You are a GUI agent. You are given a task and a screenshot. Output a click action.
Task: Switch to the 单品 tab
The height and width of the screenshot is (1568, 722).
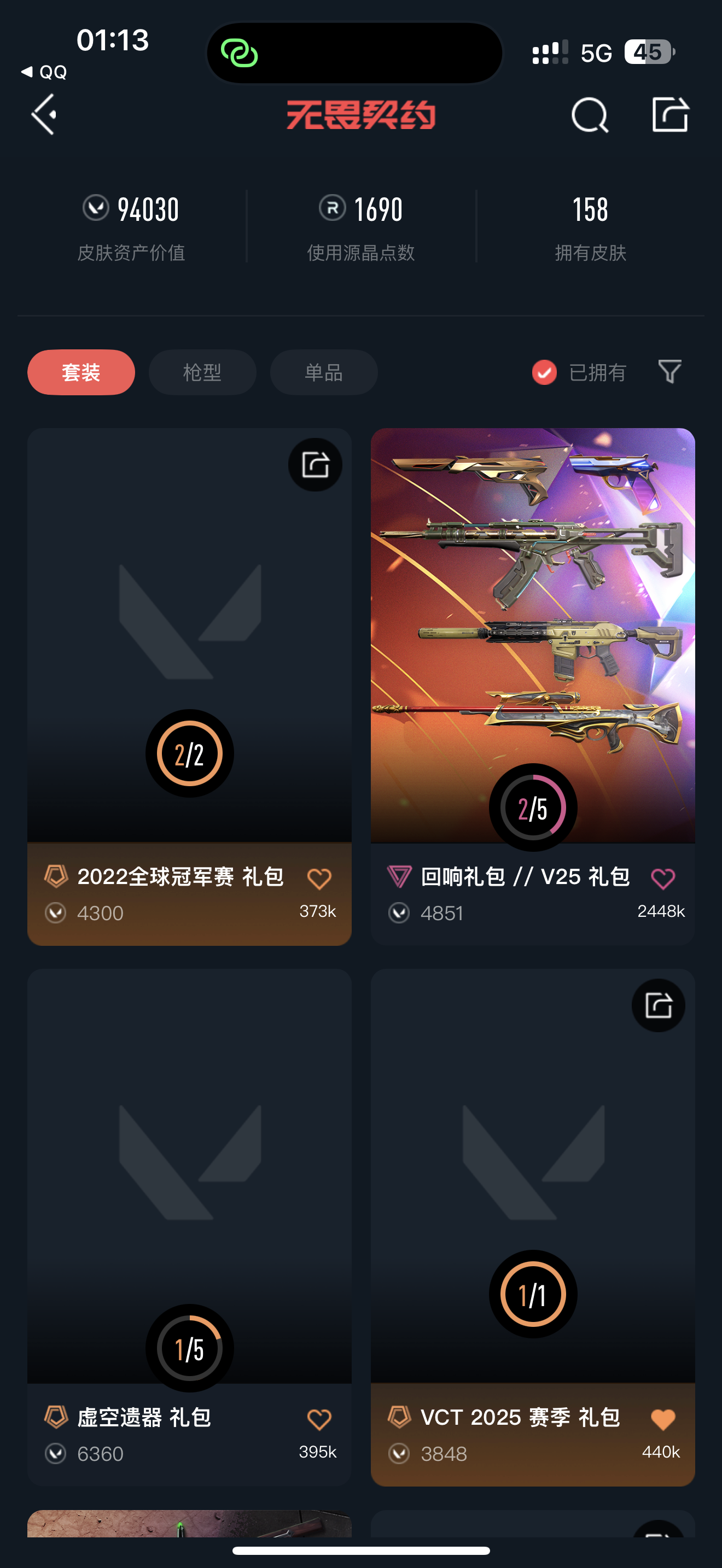323,372
